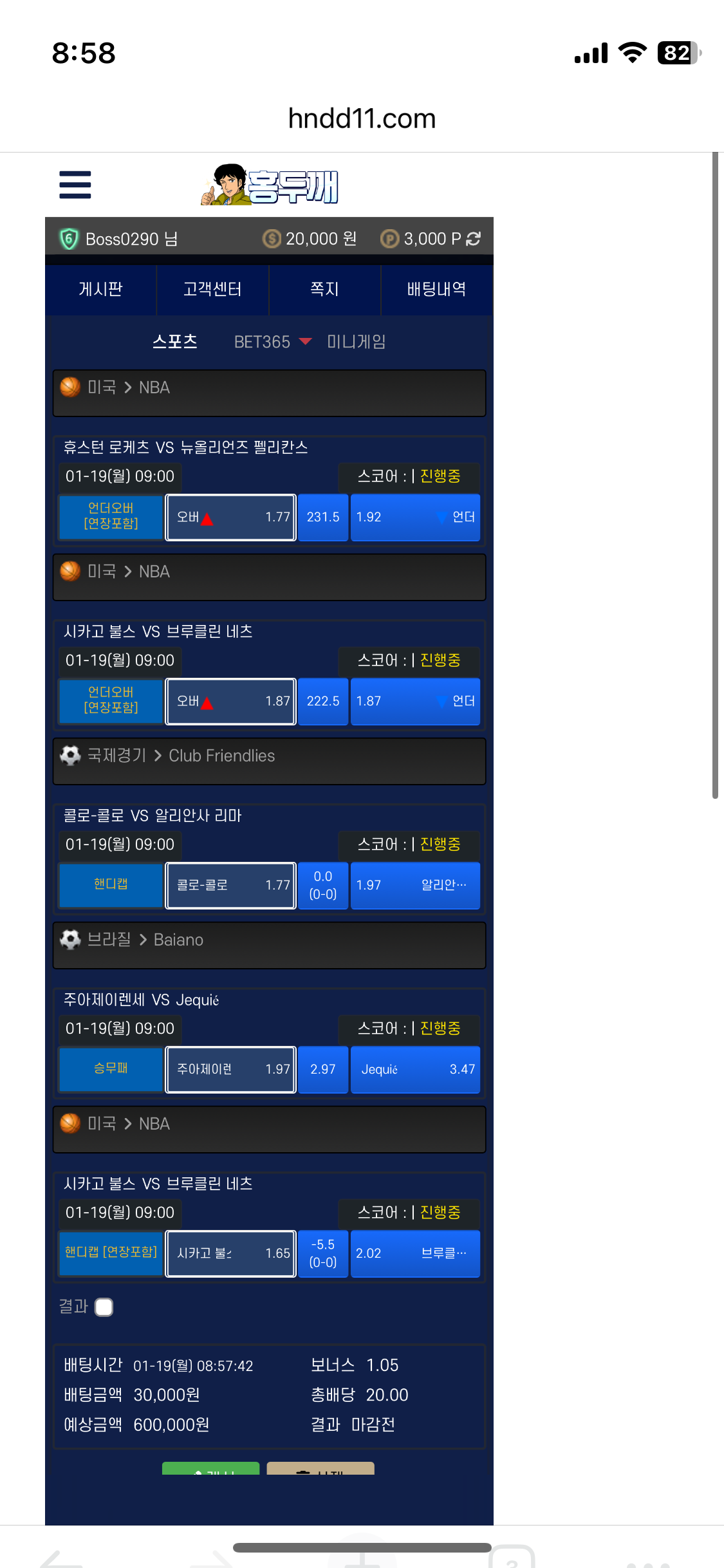Screen dimensions: 724x1568
Task: Select 언더 1.92 for Rockets vs Pelicans
Action: click(415, 517)
